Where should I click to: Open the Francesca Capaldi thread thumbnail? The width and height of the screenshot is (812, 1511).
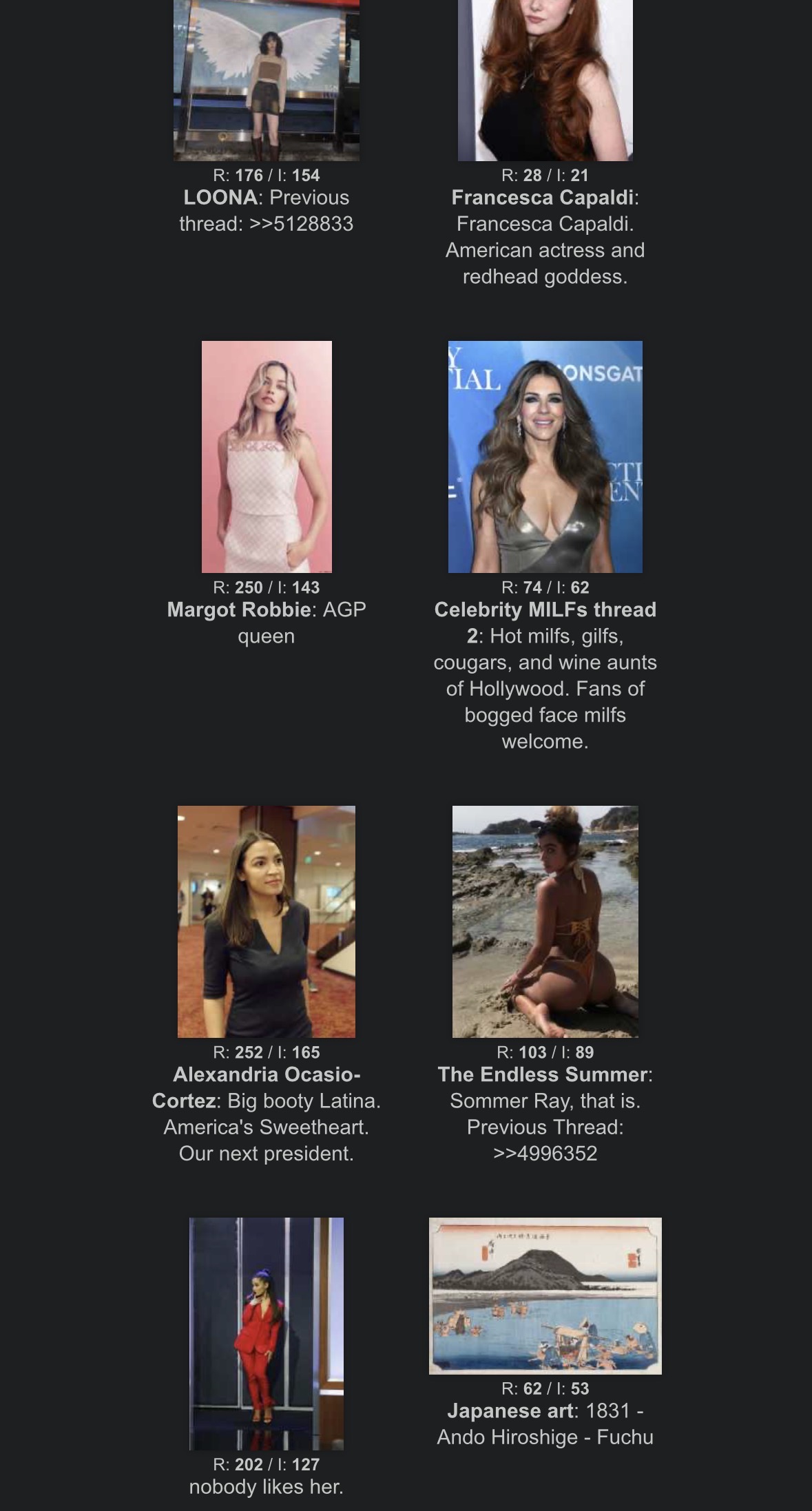tap(545, 79)
